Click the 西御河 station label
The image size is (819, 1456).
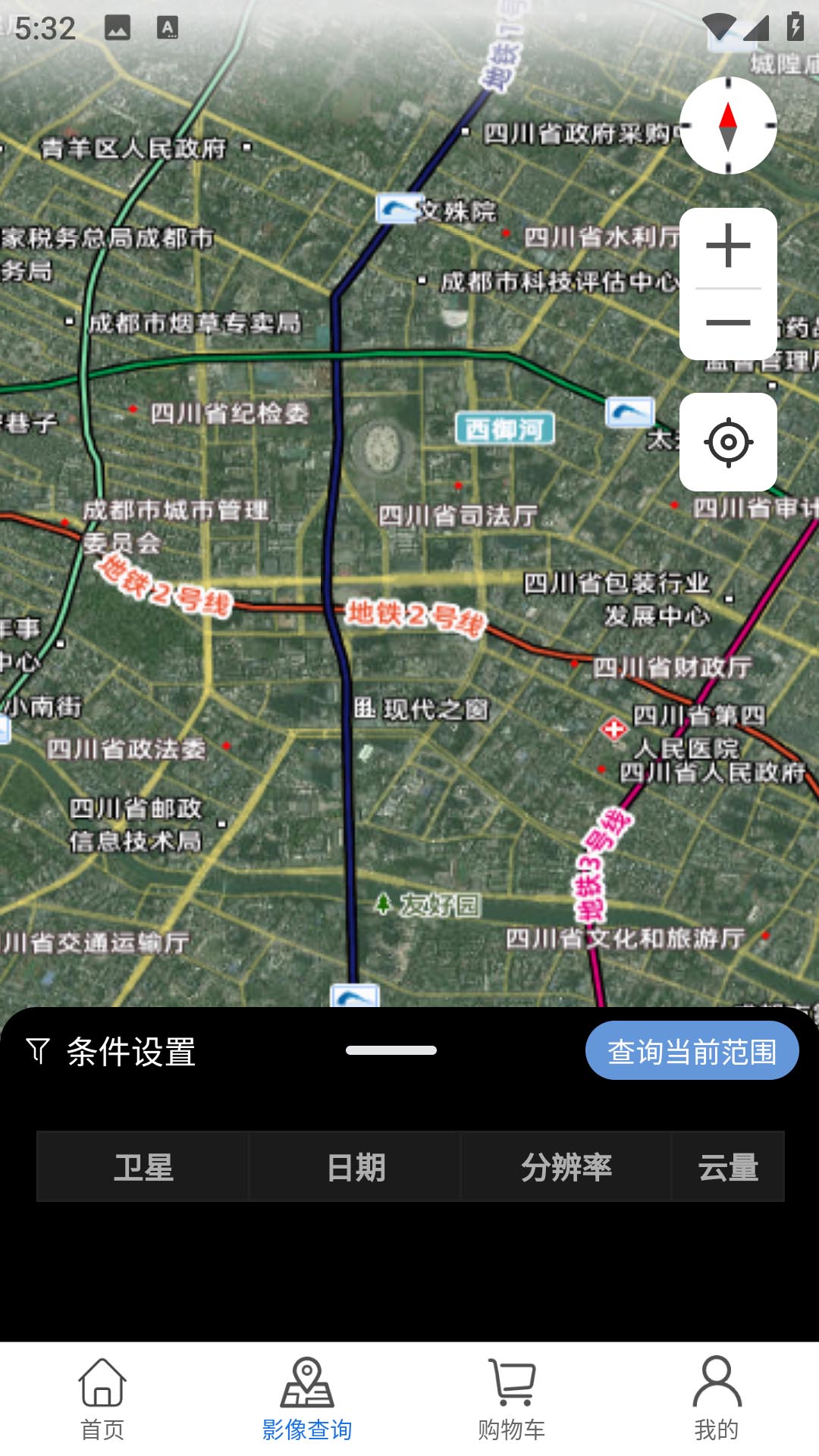[506, 428]
